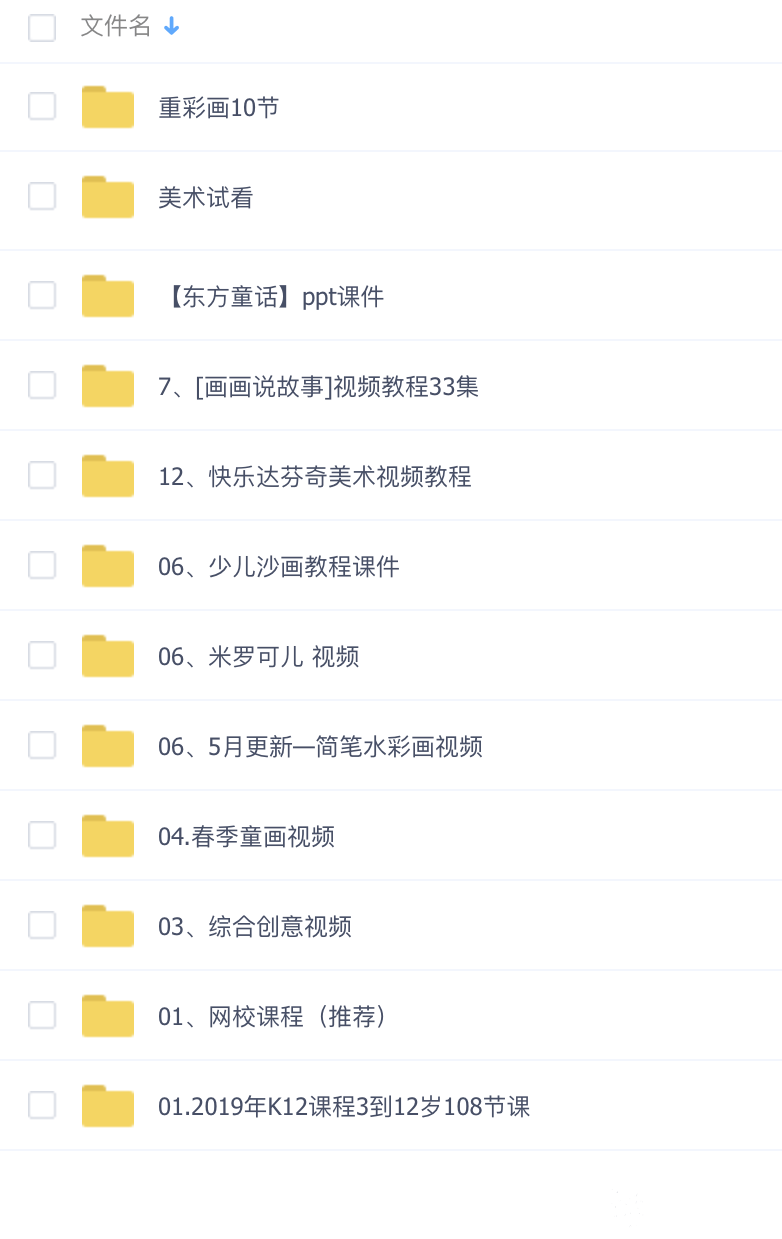Open the 01、网校课程（推荐） folder icon
This screenshot has width=782, height=1239.
(x=107, y=1015)
